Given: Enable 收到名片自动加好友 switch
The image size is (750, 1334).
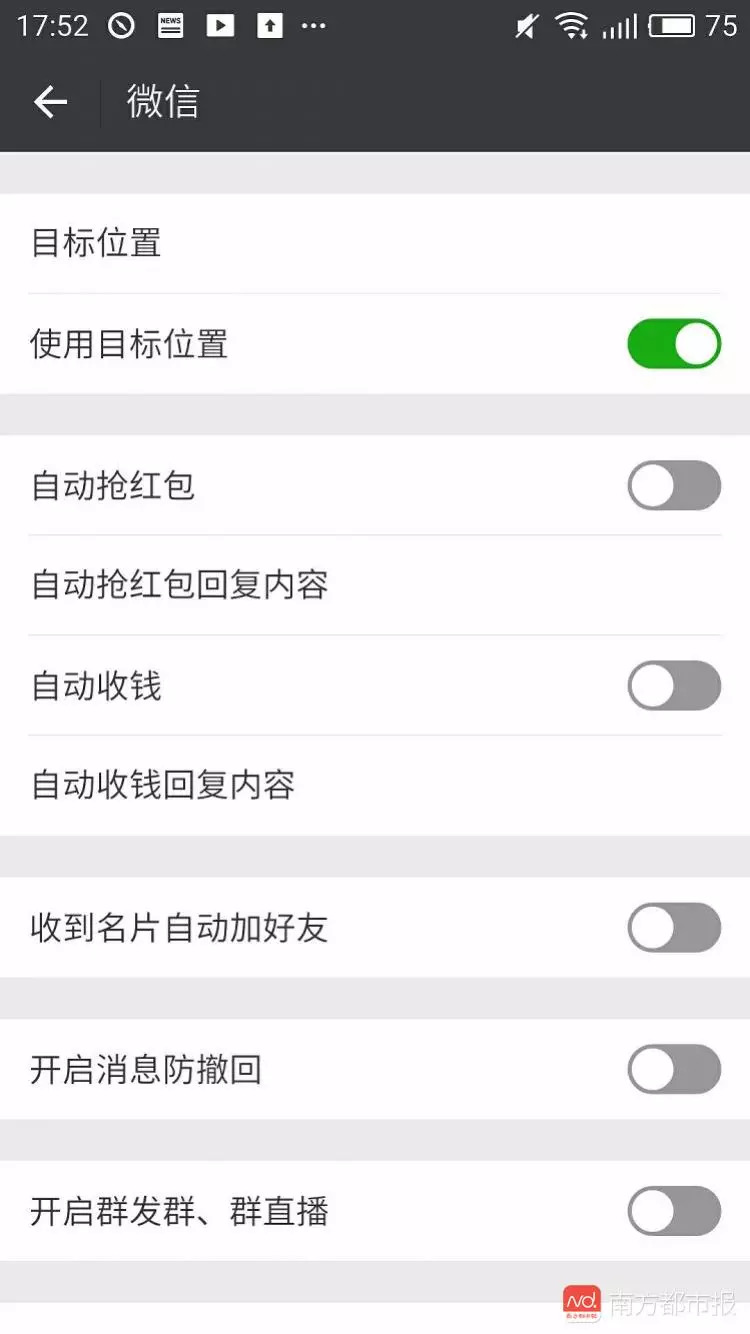Looking at the screenshot, I should point(673,928).
